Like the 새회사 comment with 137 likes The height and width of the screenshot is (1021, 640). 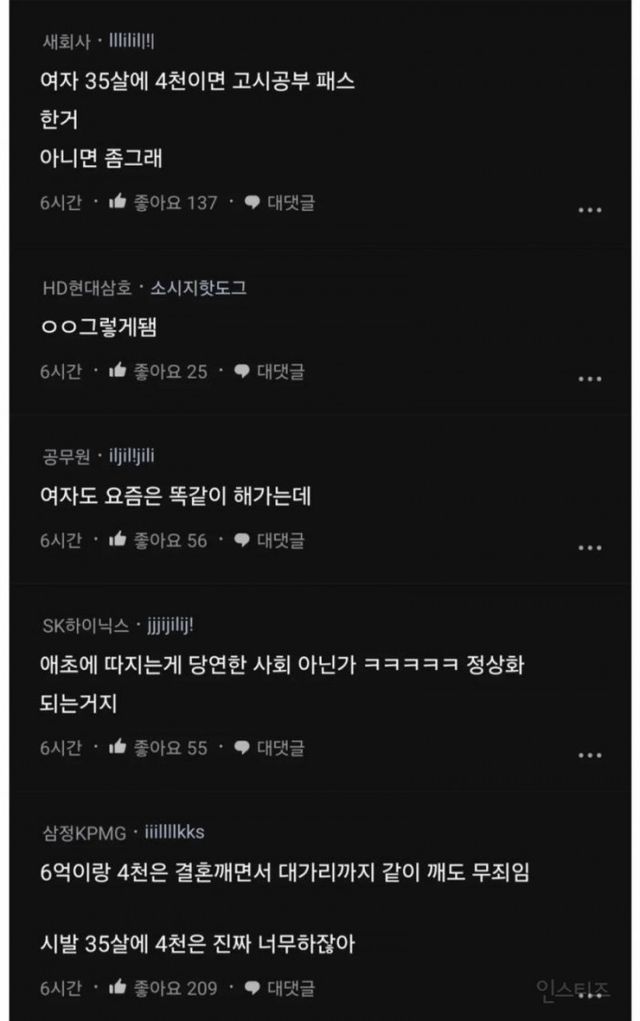click(x=160, y=202)
